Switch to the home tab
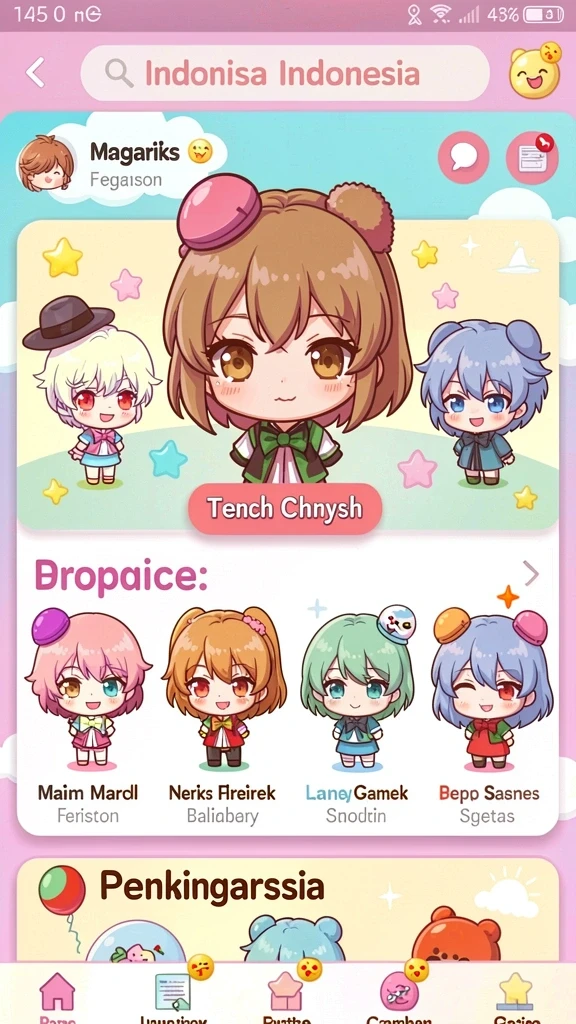The image size is (576, 1024). (x=57, y=995)
